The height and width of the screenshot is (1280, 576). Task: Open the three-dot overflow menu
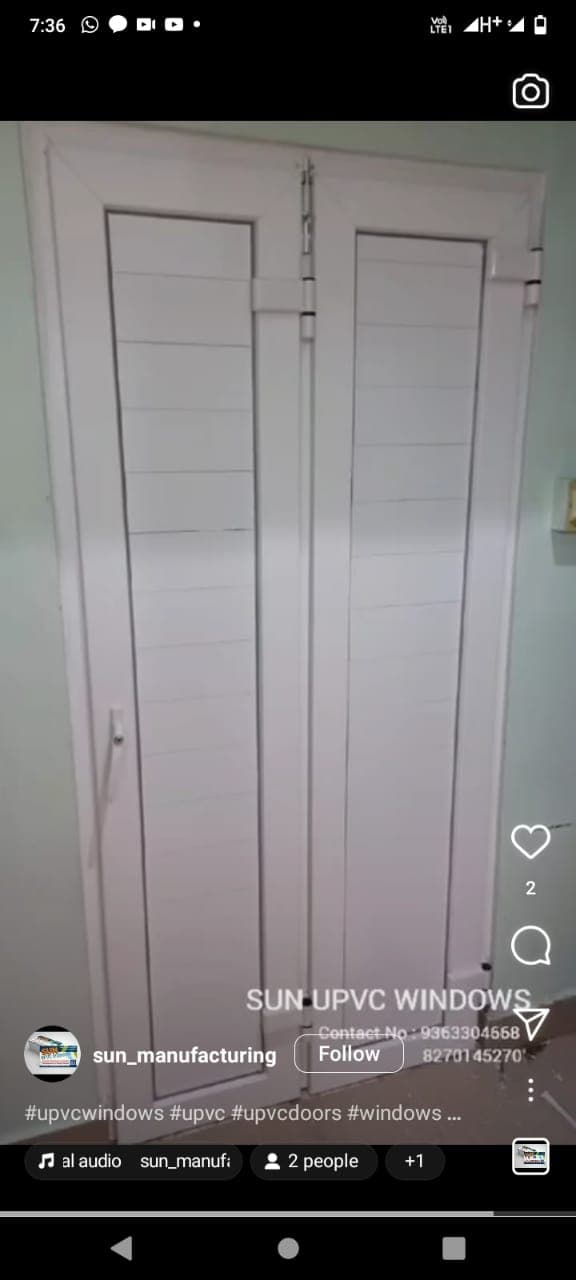[531, 1089]
